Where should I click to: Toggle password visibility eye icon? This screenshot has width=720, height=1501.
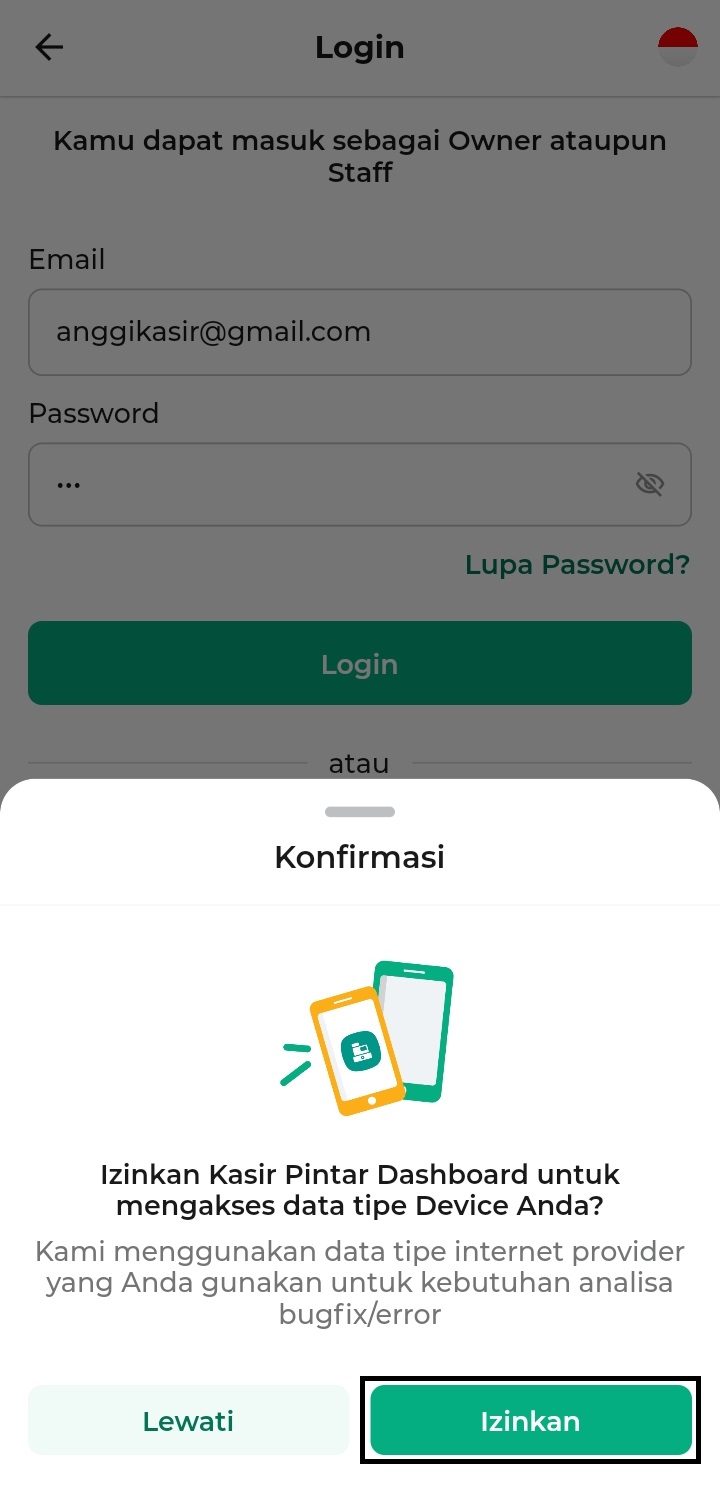pyautogui.click(x=650, y=485)
